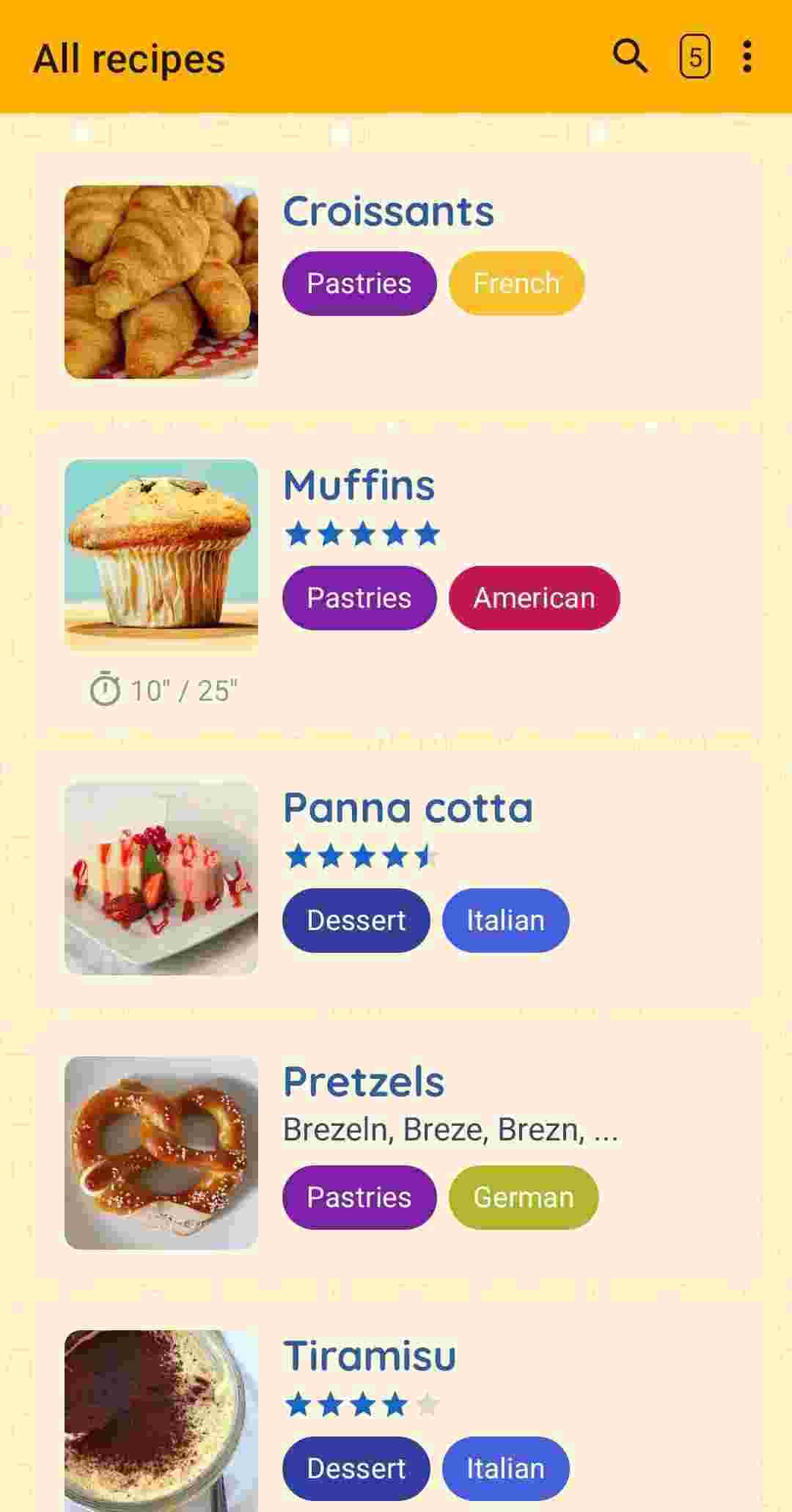Click the All recipes title
This screenshot has height=1512, width=792.
tap(131, 59)
